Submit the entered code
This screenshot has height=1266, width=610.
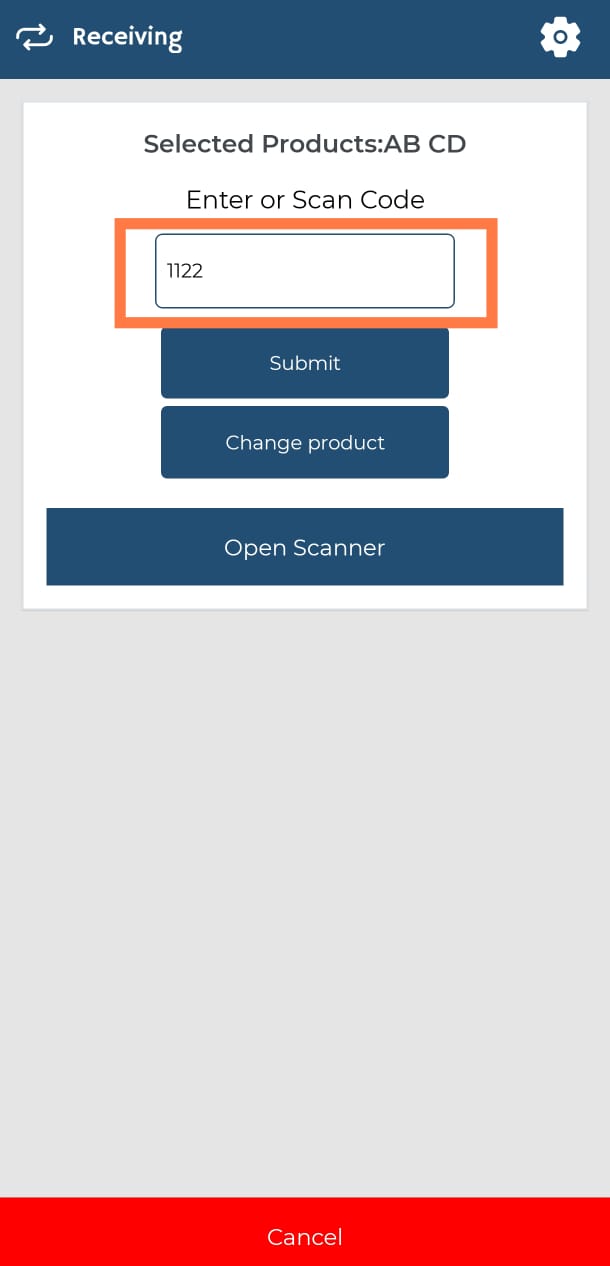tap(304, 363)
